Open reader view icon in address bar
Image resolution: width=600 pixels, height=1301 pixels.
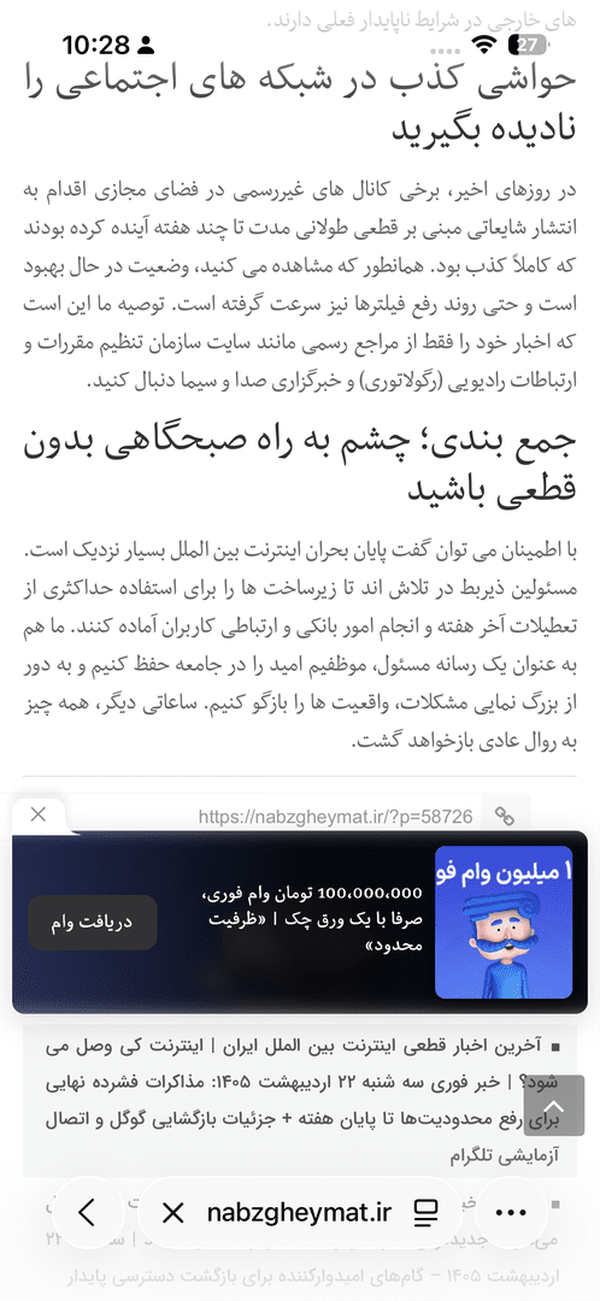point(426,1214)
